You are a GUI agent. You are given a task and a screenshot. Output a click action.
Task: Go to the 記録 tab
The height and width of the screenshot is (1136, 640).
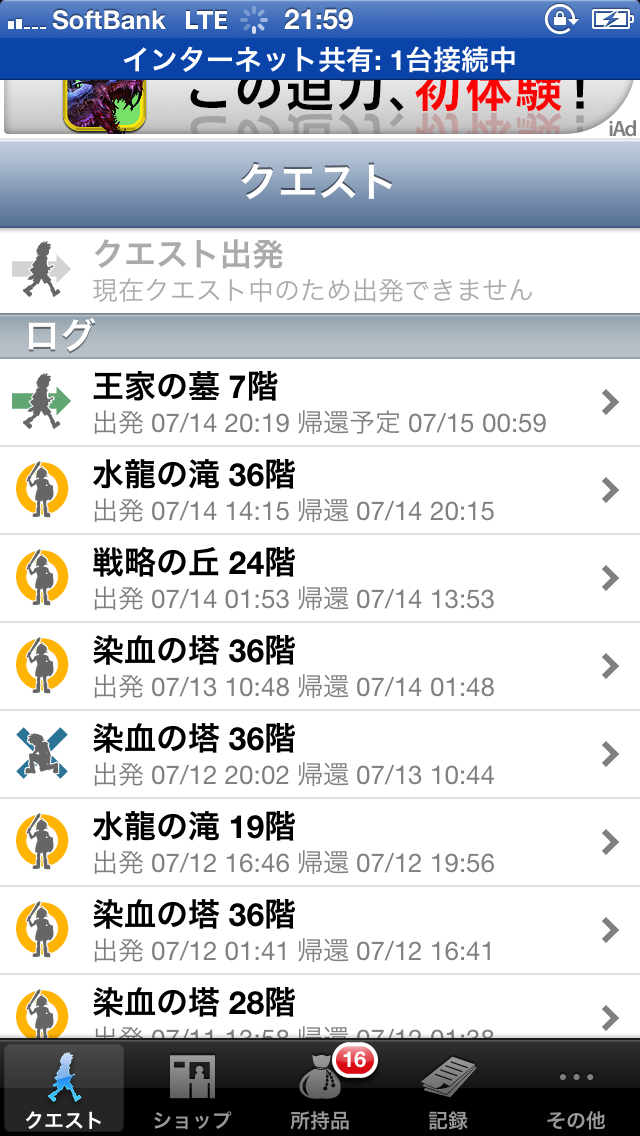(x=448, y=1088)
